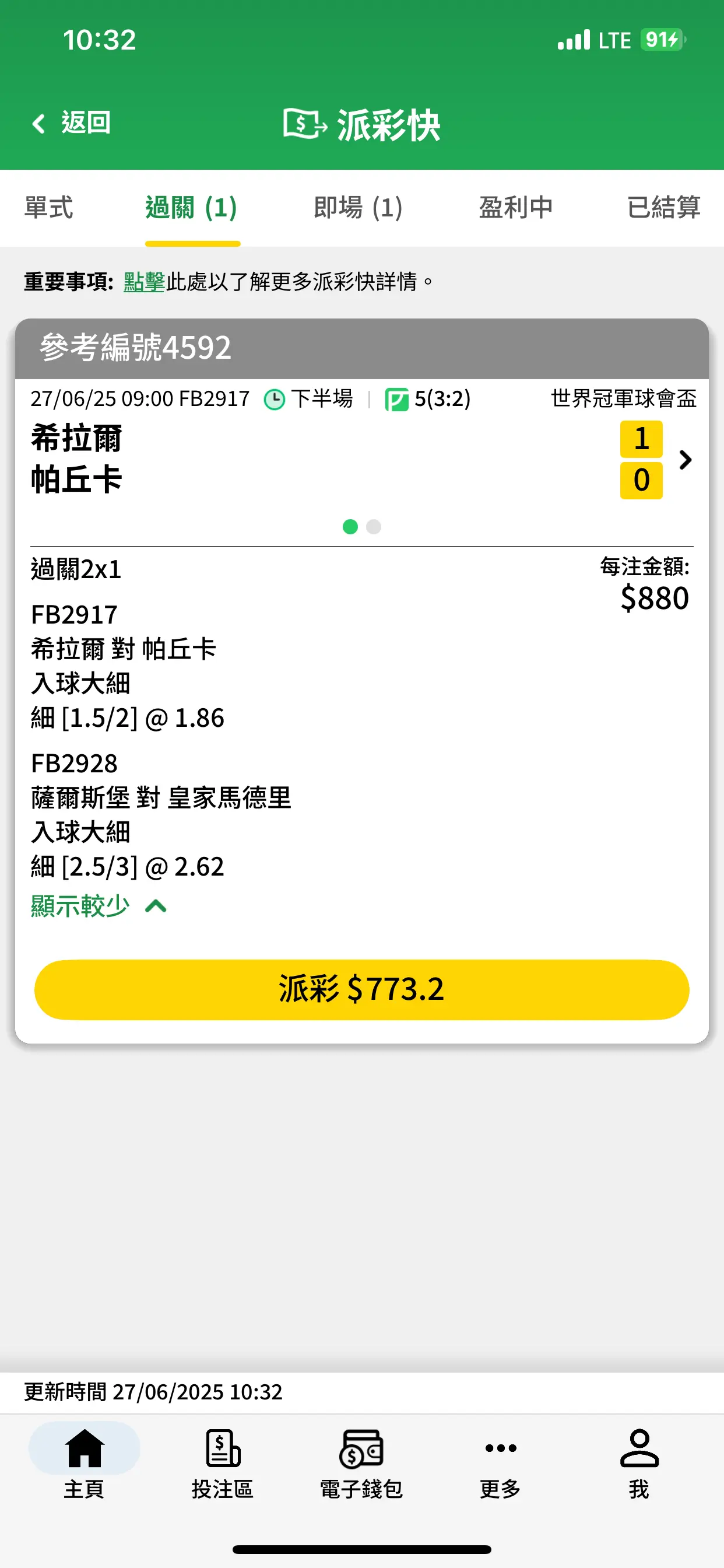Go back using the 返回 button

(x=71, y=123)
